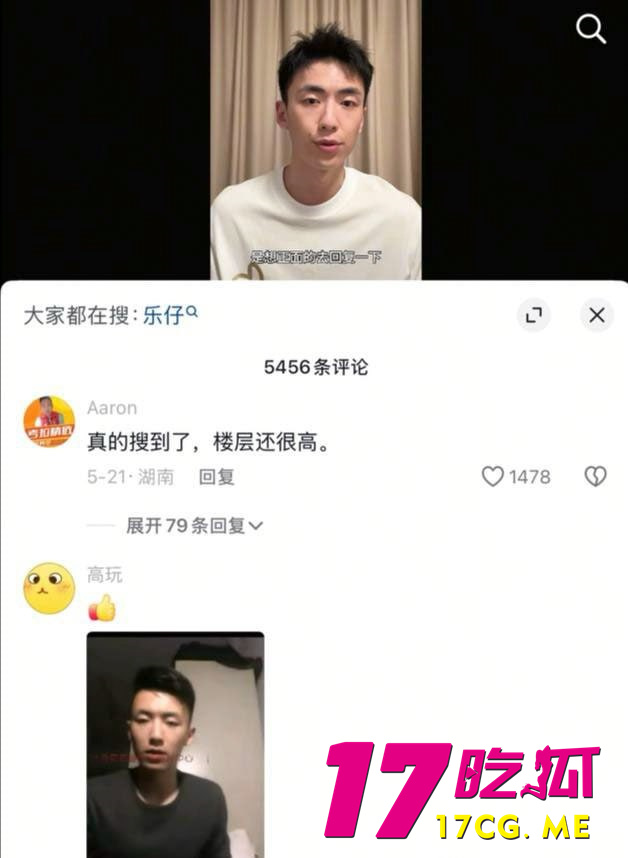
Task: Reply to Aaron's comment
Action: pyautogui.click(x=216, y=477)
